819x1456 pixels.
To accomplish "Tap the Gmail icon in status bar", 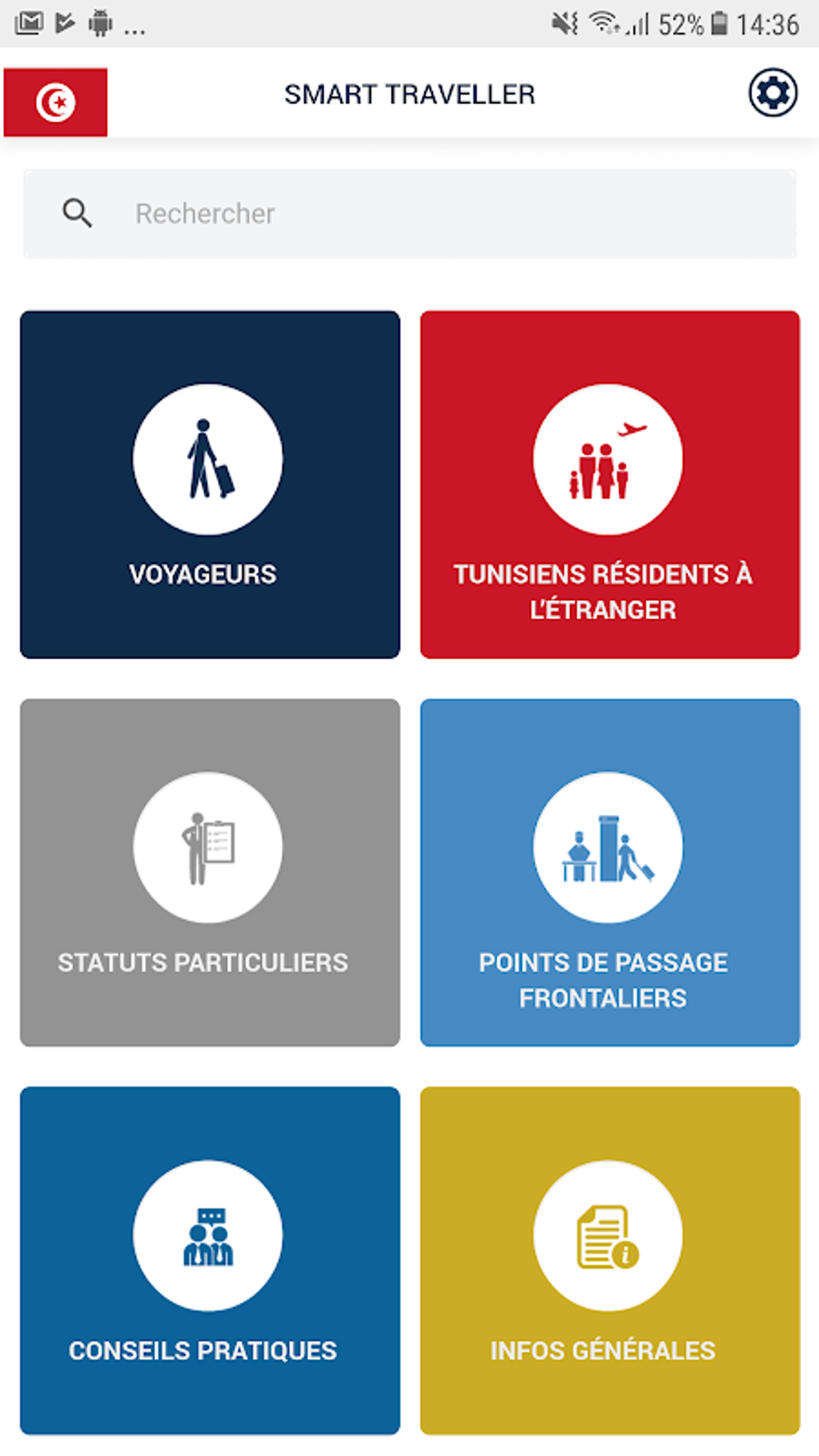I will coord(30,23).
